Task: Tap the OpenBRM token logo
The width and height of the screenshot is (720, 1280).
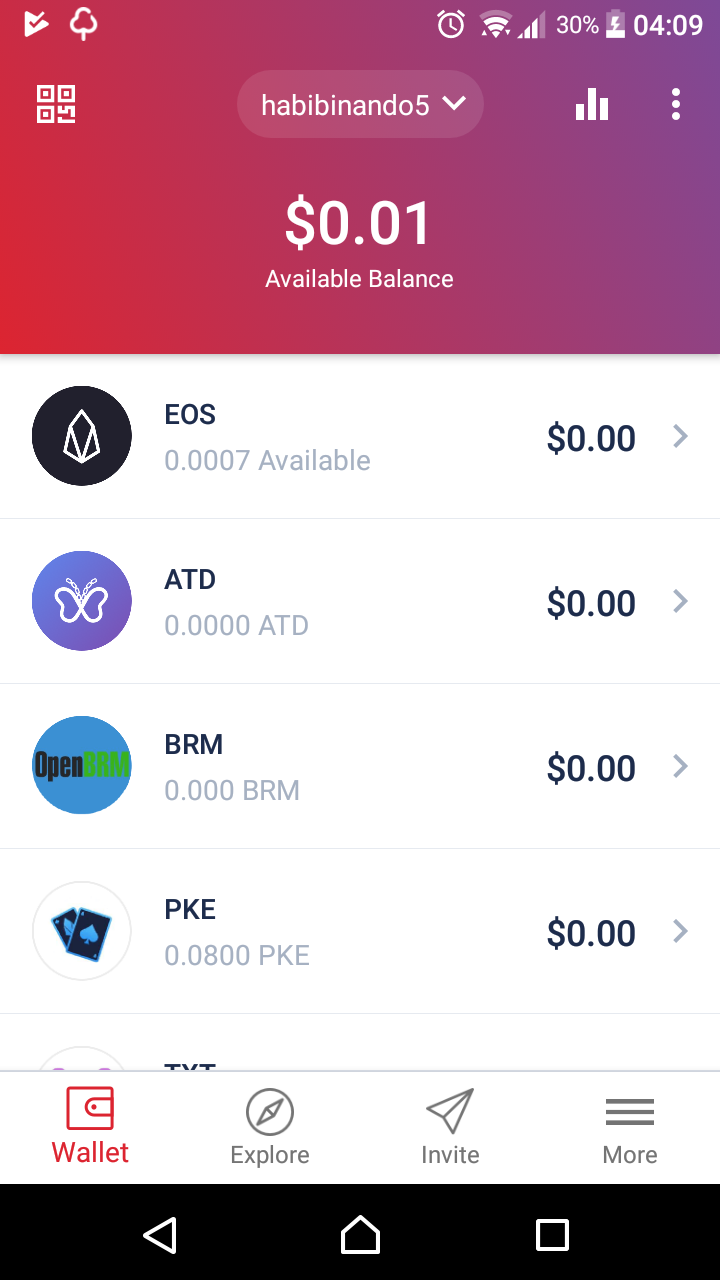Action: tap(82, 765)
